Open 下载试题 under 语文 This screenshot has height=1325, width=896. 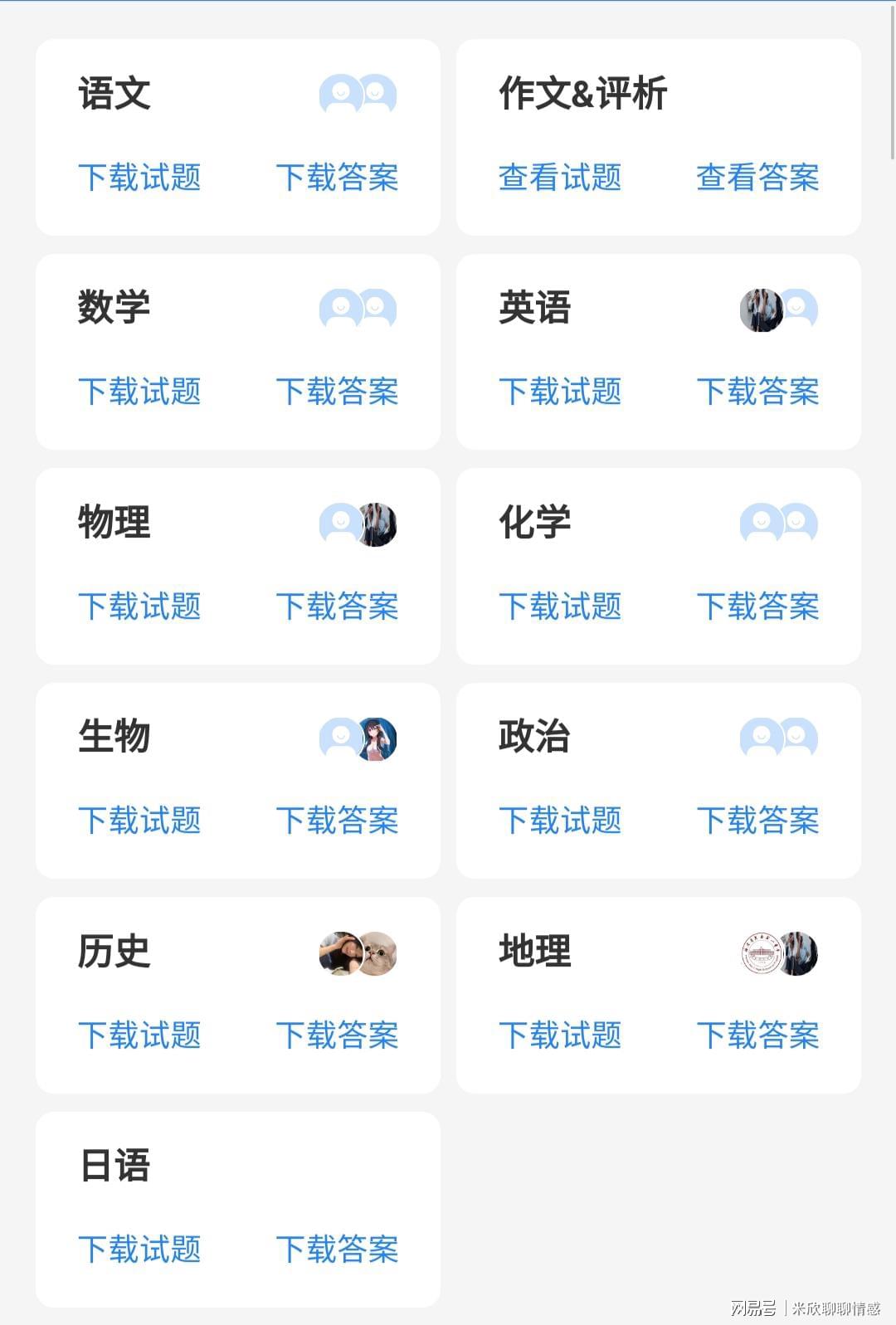[140, 178]
